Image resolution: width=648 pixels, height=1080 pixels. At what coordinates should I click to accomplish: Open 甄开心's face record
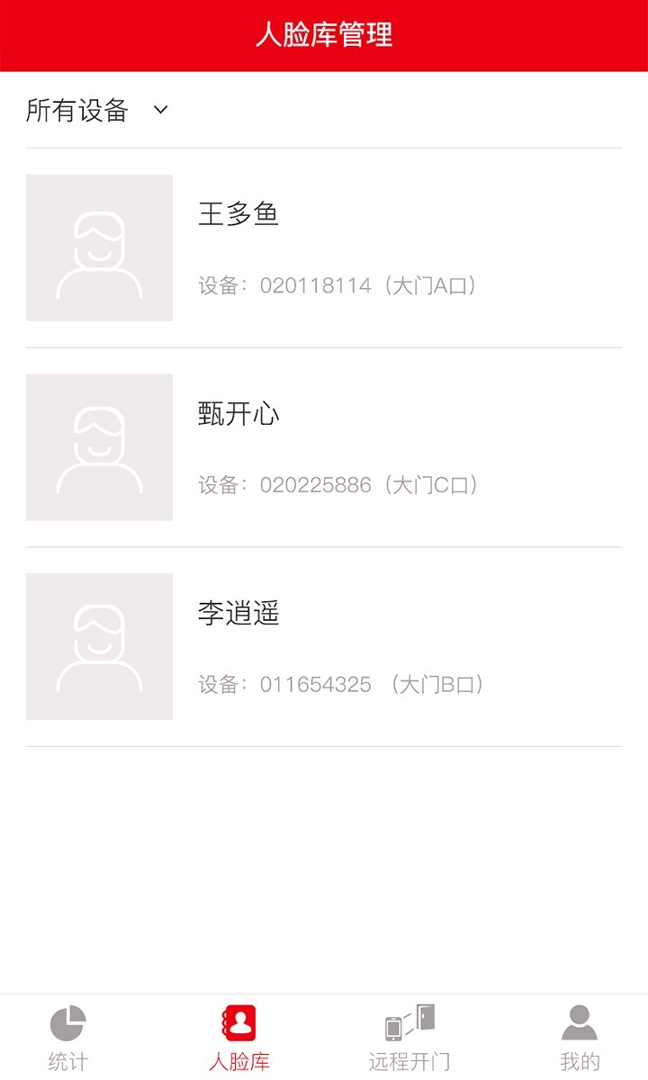[323, 447]
